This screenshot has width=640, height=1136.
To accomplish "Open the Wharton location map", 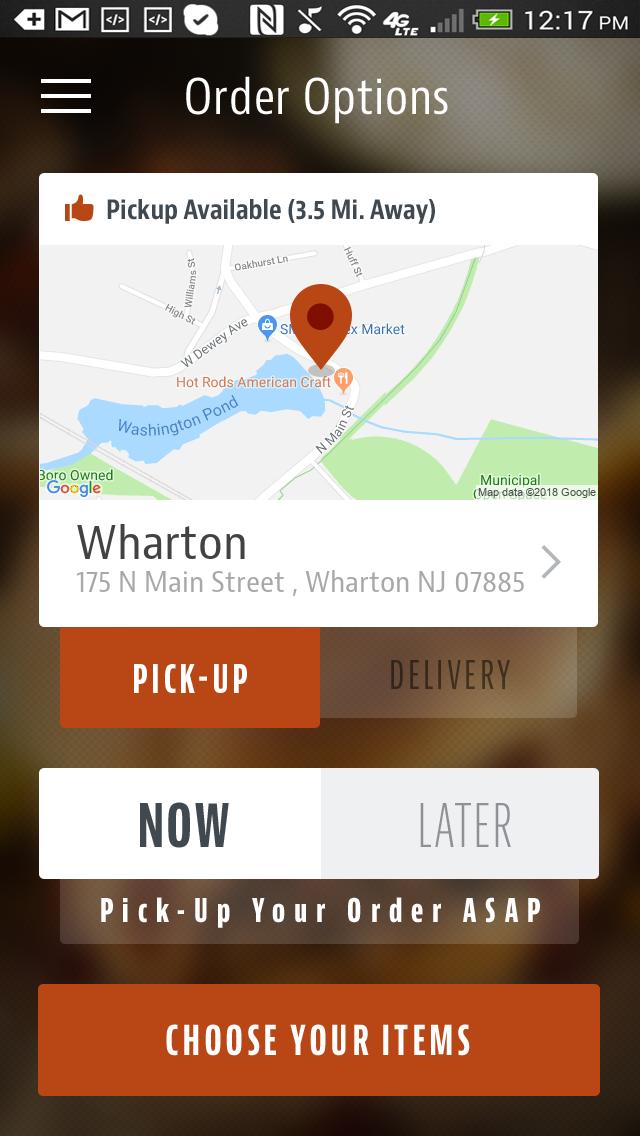I will point(318,372).
